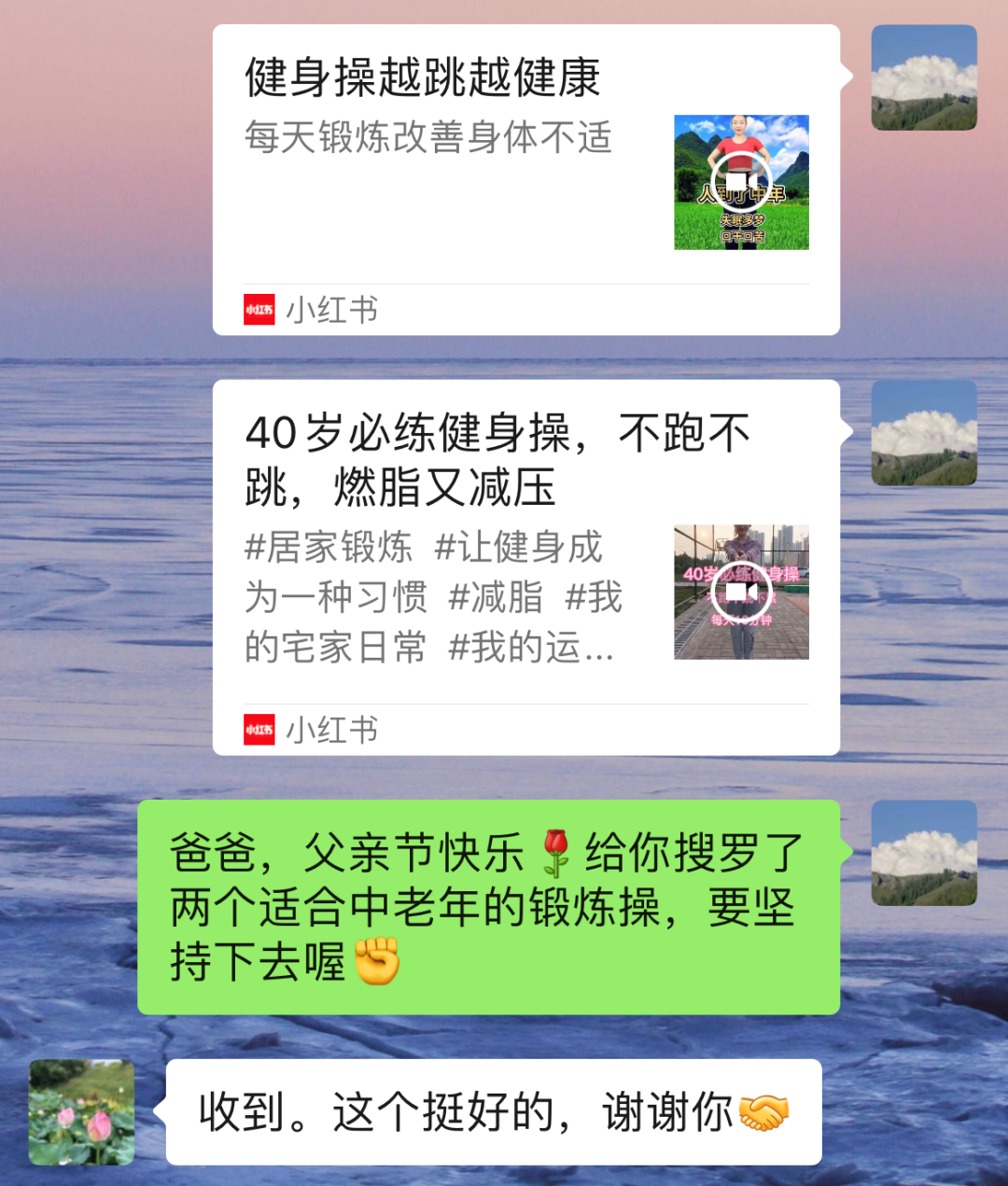Tap dad's lotus avatar
Viewport: 1008px width, 1186px height.
pos(82,1111)
